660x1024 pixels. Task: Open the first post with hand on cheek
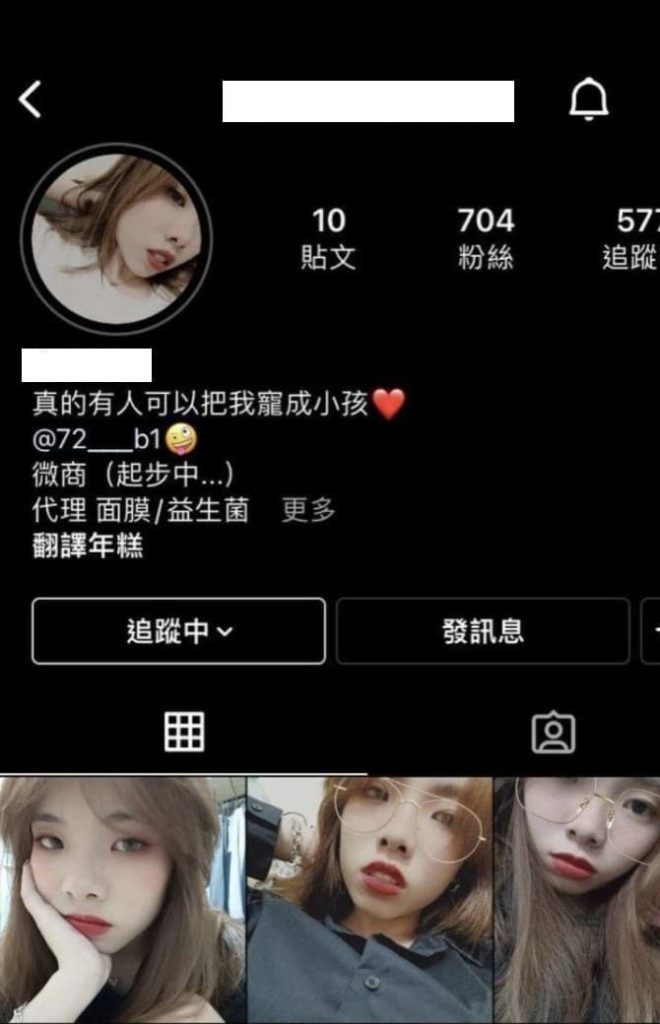[122, 900]
